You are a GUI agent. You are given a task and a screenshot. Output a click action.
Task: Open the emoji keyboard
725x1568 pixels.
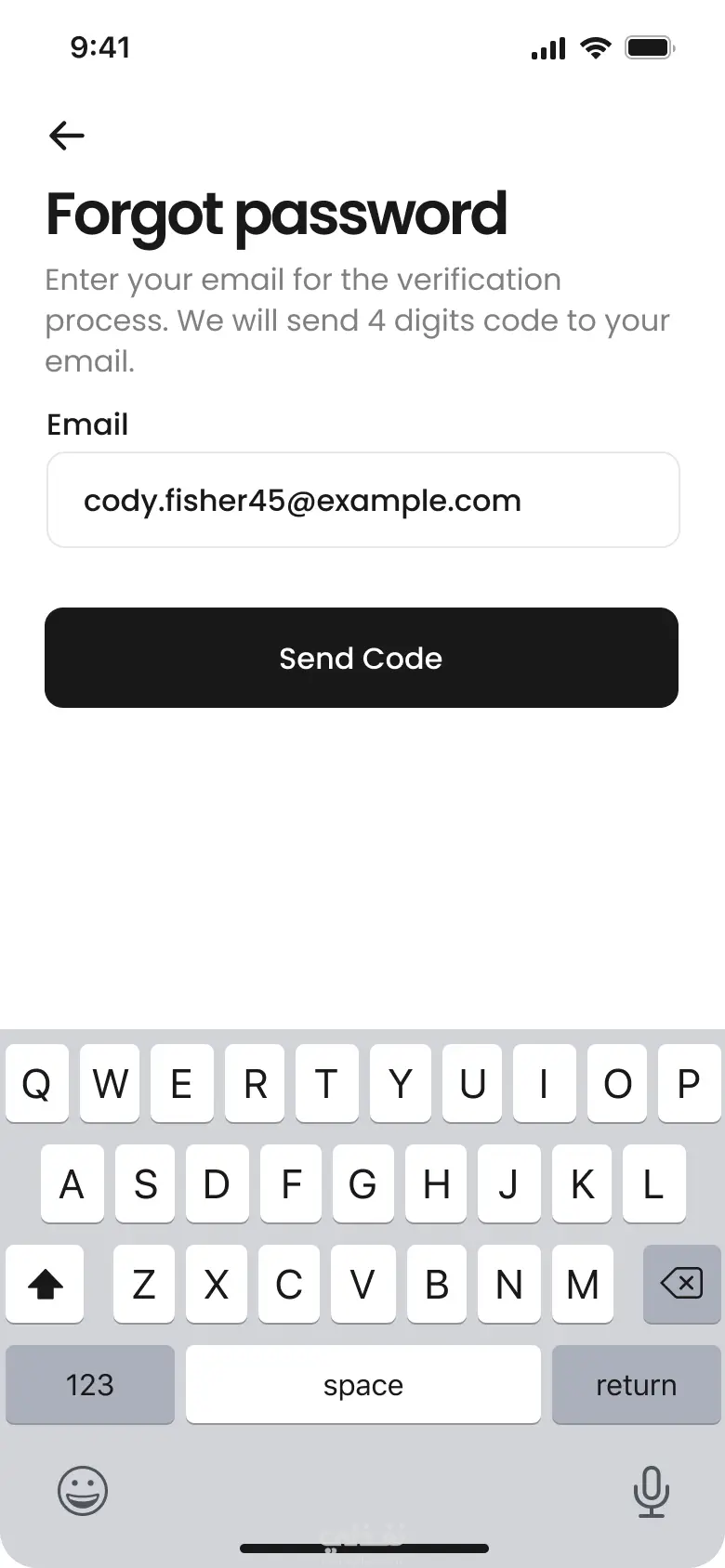[x=83, y=1490]
